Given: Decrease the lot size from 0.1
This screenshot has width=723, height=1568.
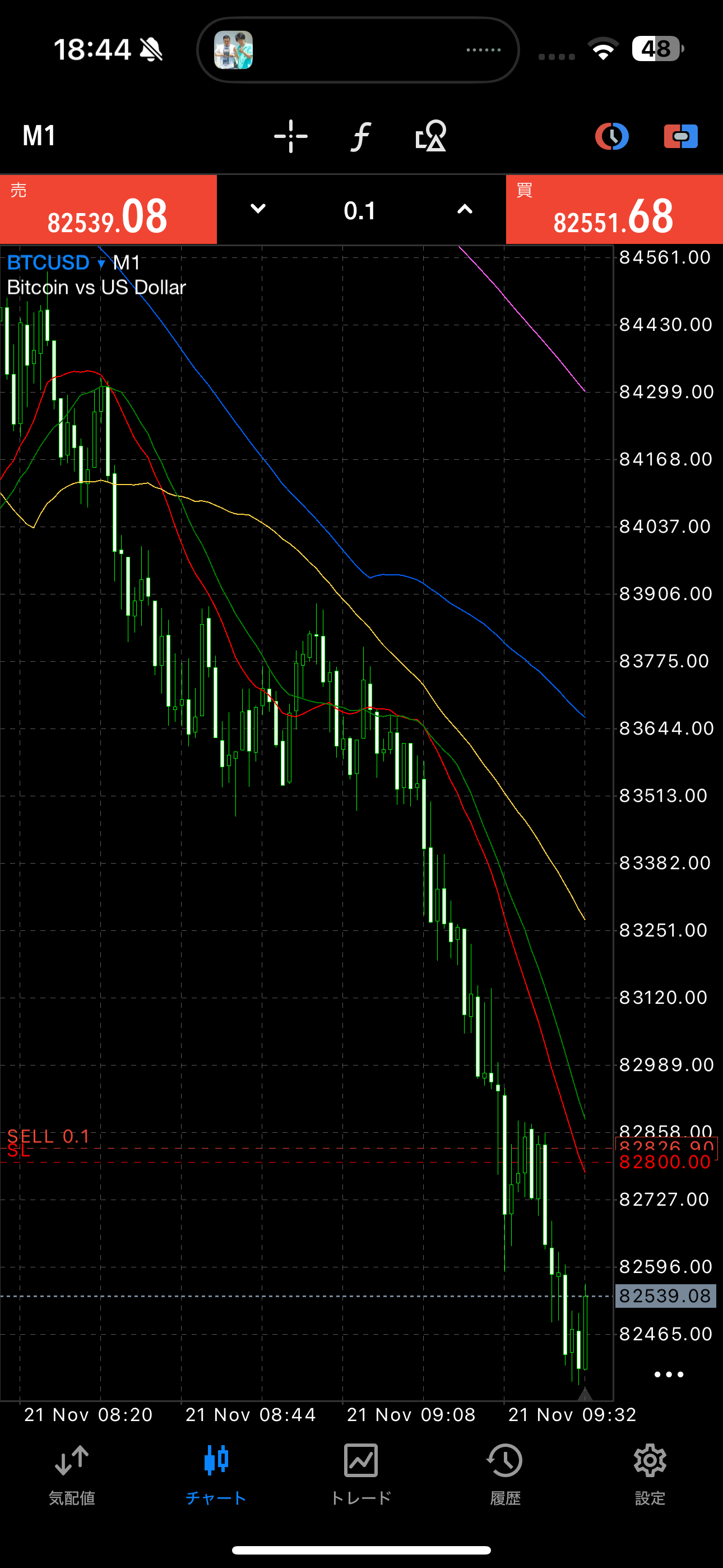Looking at the screenshot, I should pyautogui.click(x=258, y=209).
